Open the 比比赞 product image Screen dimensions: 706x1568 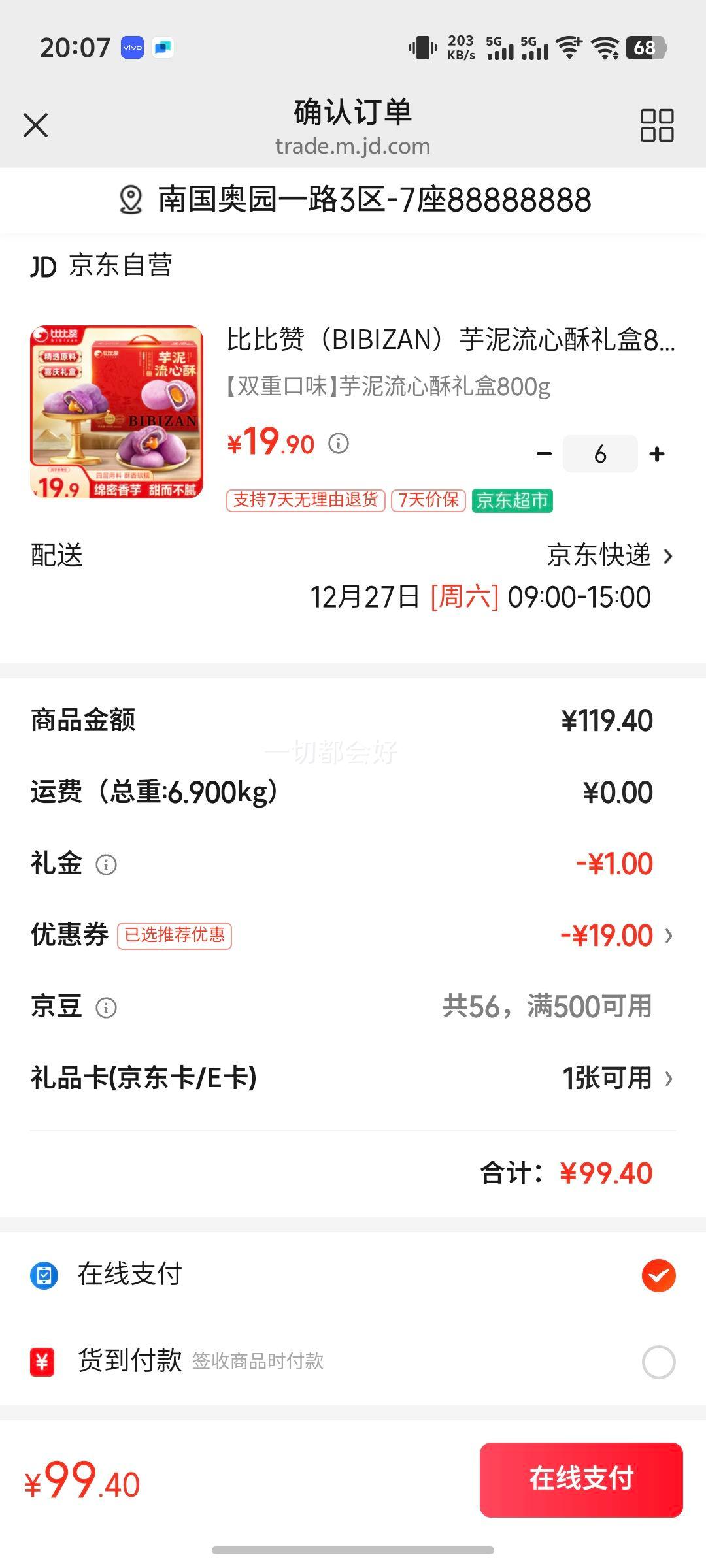pos(117,412)
